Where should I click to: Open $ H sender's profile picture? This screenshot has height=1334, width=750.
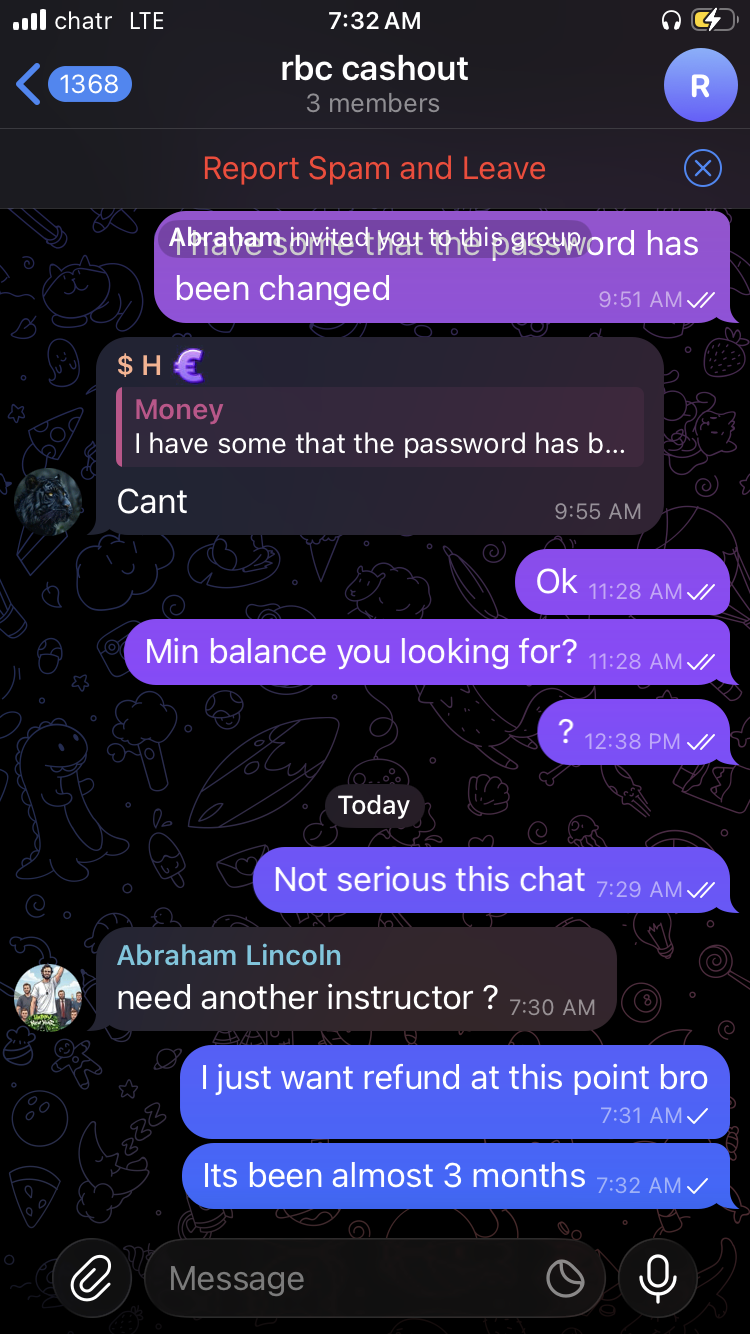coord(48,501)
